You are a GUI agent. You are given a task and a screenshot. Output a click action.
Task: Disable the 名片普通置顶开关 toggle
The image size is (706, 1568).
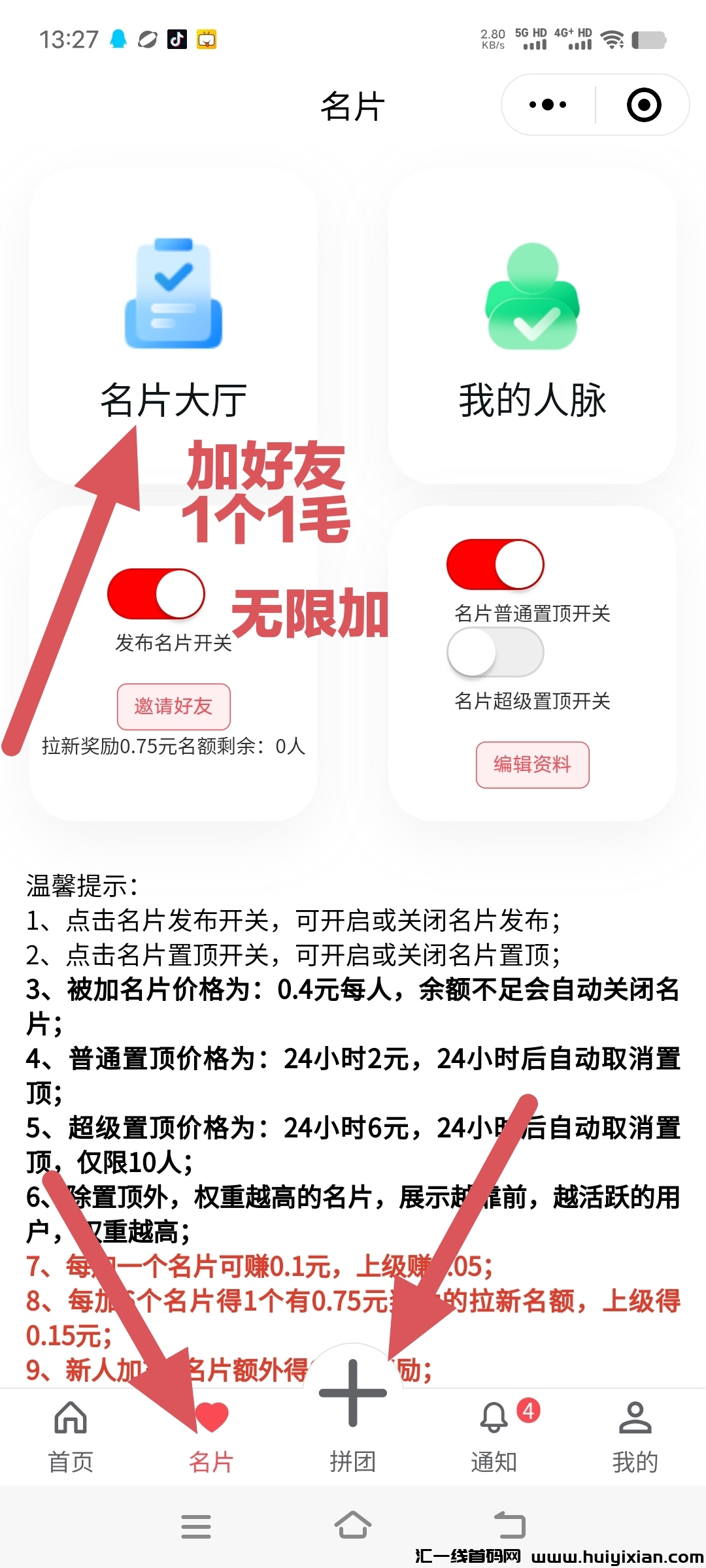496,566
